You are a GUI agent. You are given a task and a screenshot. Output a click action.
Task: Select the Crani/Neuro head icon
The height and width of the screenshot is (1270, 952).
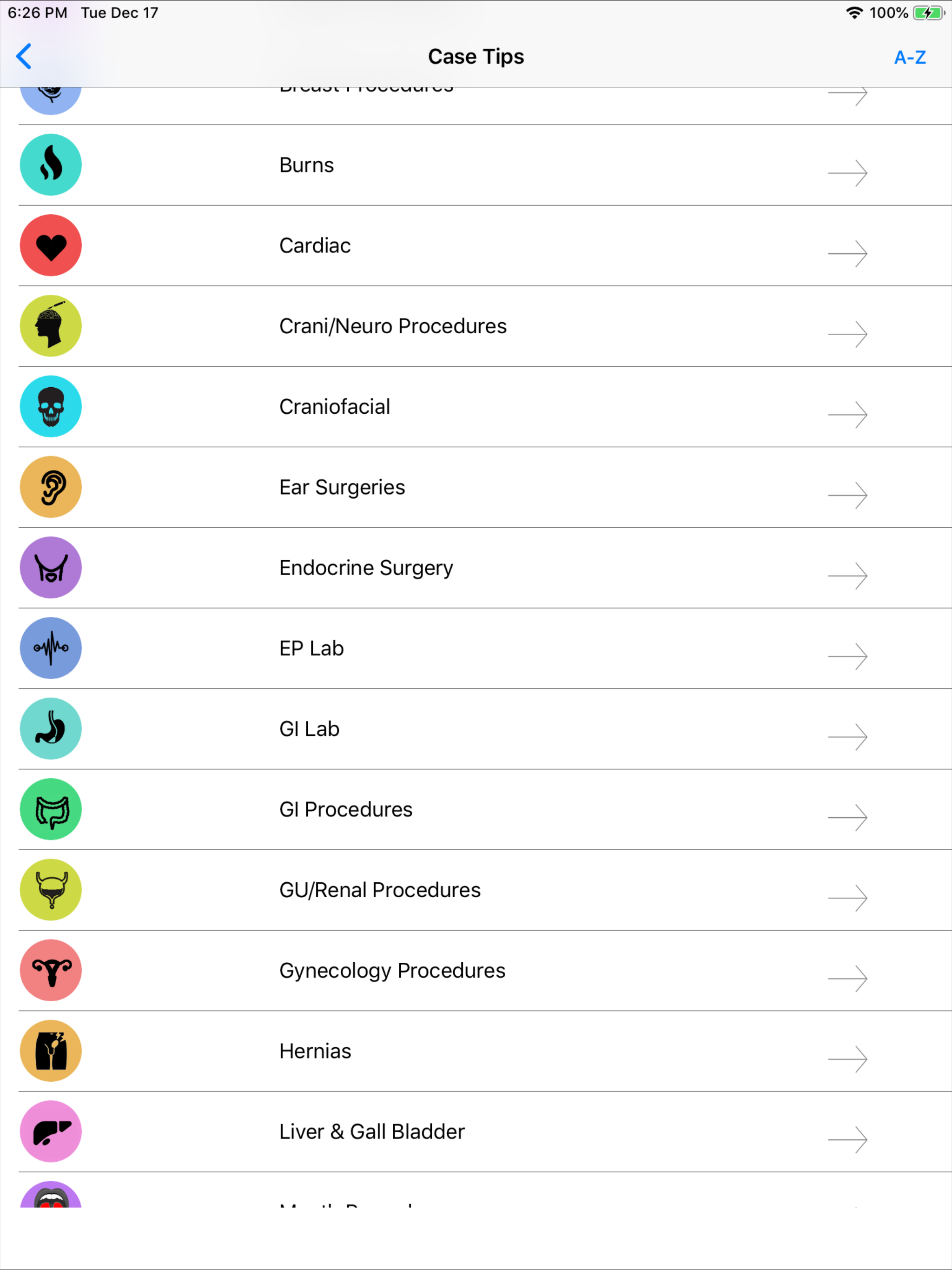[51, 325]
